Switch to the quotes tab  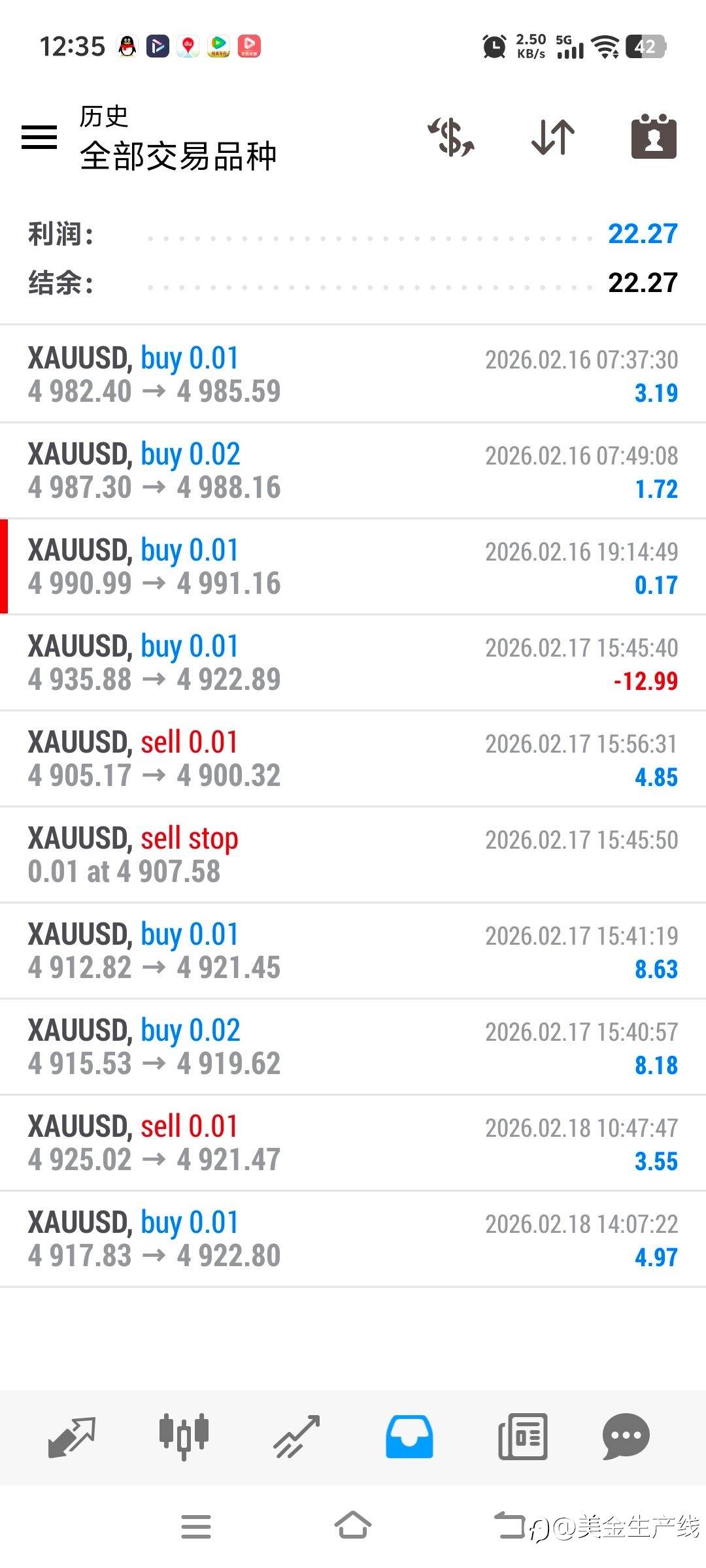[x=72, y=1437]
